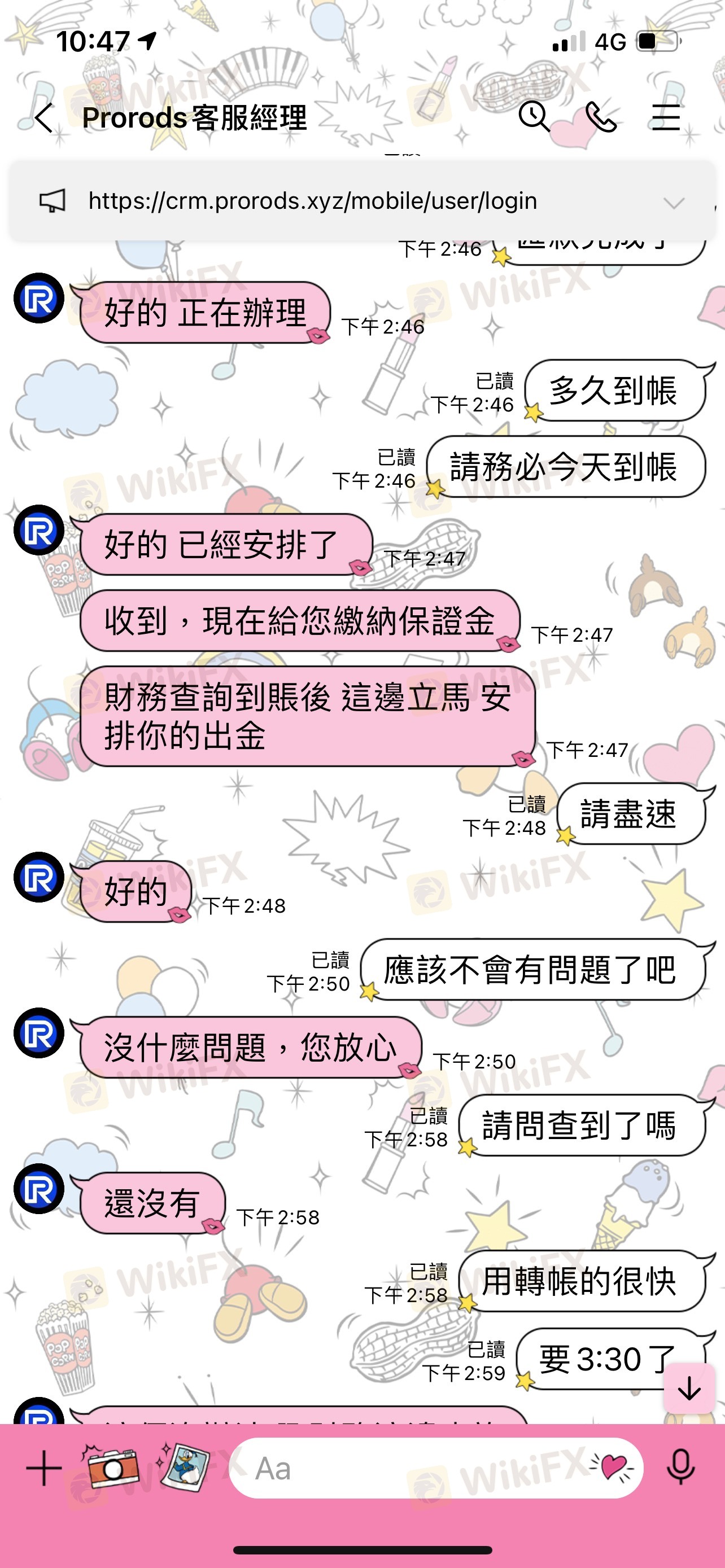Image resolution: width=725 pixels, height=1568 pixels.
Task: Start a voice call with Prorods客服經理
Action: (x=600, y=117)
